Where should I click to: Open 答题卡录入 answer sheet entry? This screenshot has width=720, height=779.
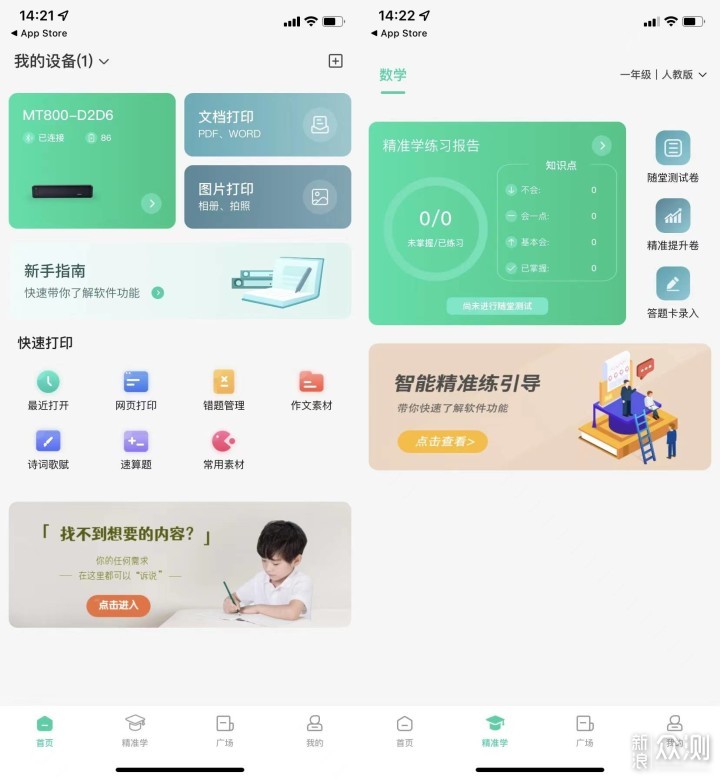pyautogui.click(x=673, y=293)
